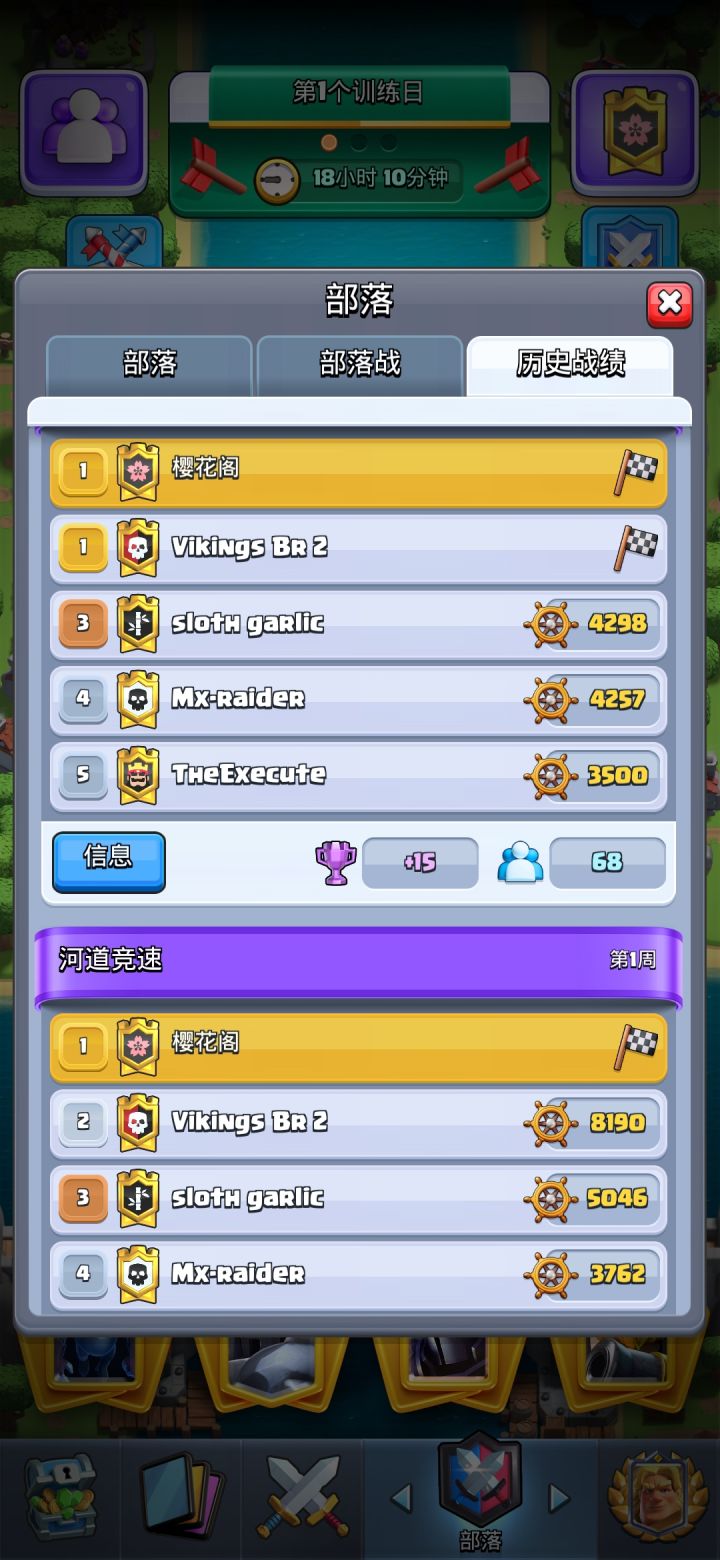Screen dimensions: 720x1560
Task: Switch to the 历史战绩 tab
Action: [x=571, y=366]
